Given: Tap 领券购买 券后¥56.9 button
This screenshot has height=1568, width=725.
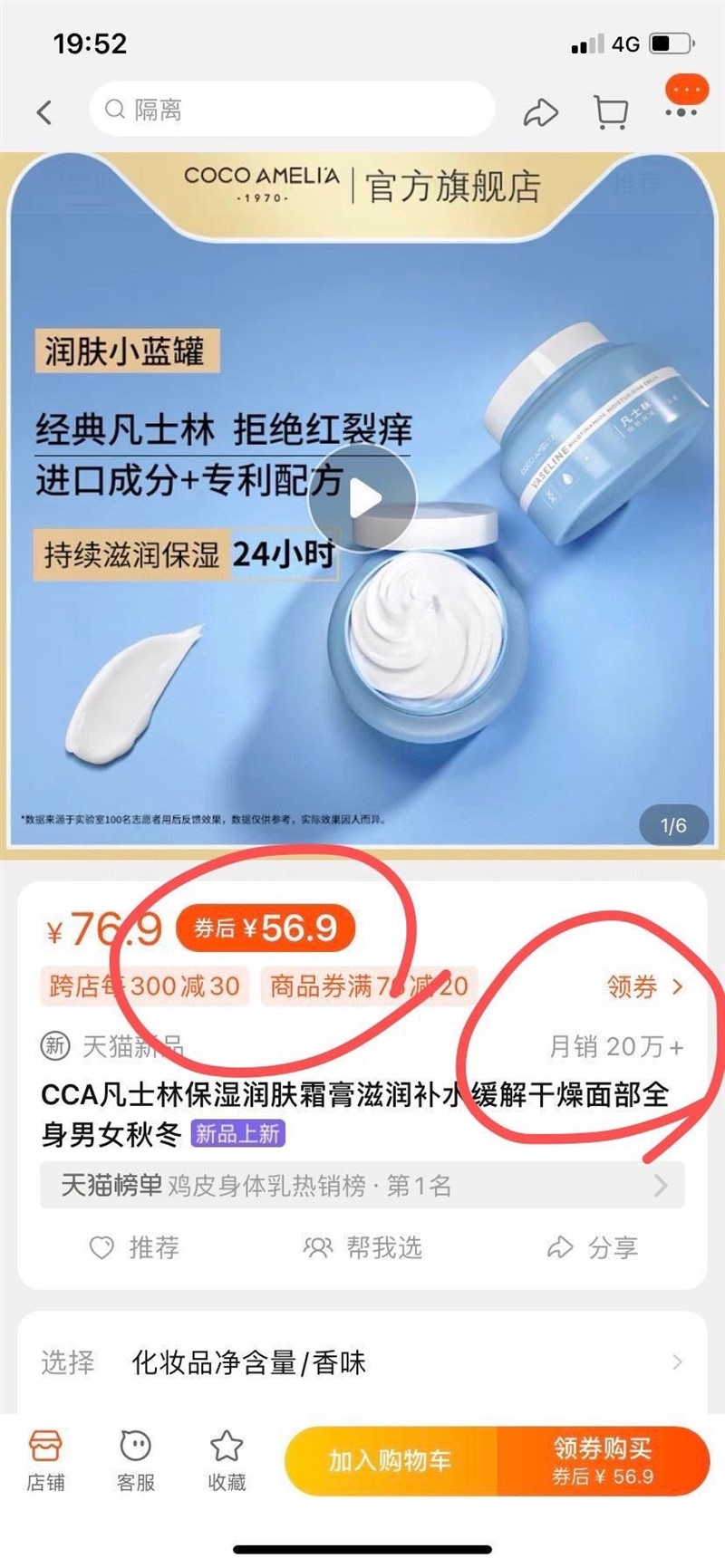Looking at the screenshot, I should (603, 1460).
